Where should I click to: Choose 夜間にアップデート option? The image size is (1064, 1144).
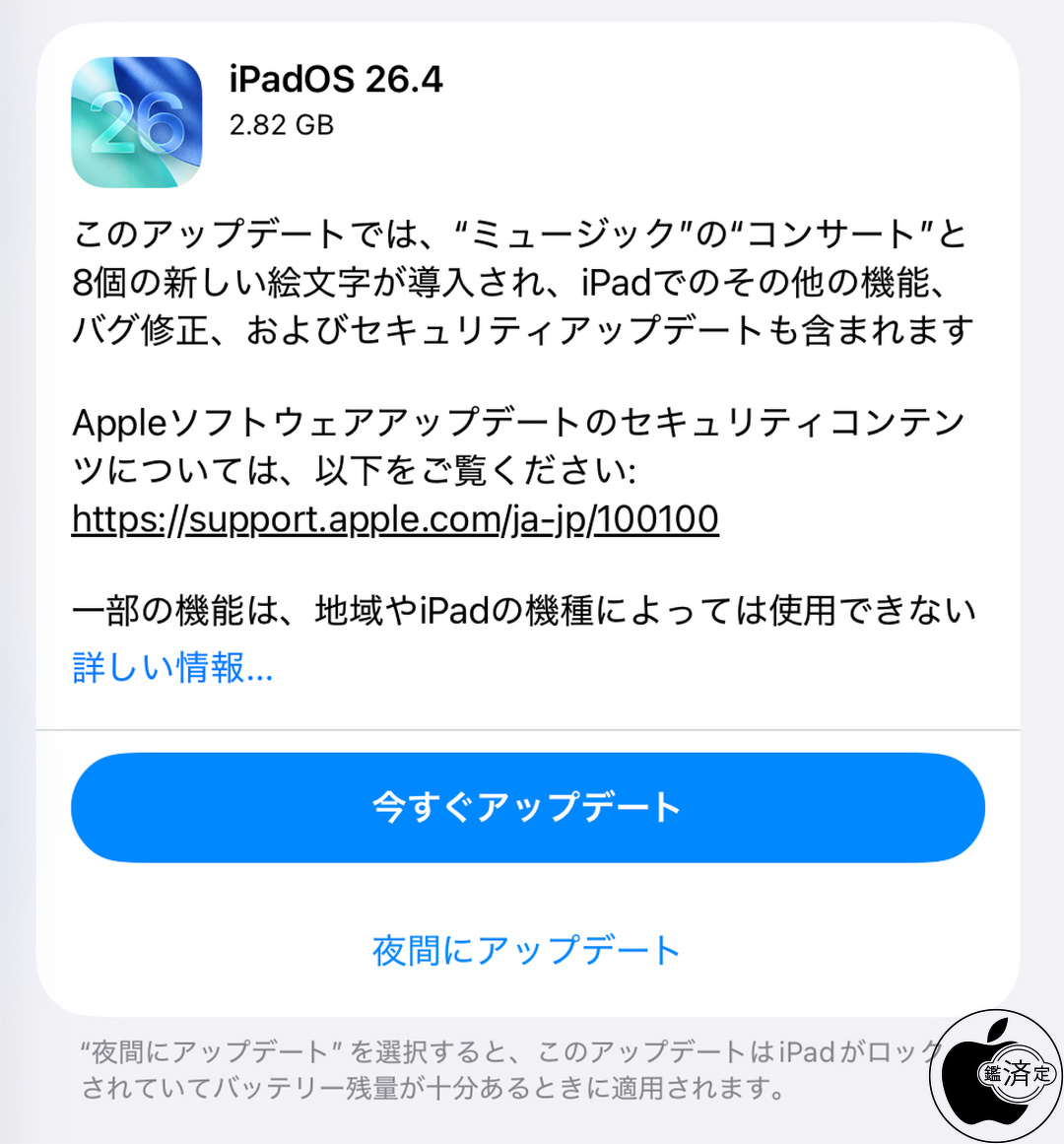coord(527,951)
